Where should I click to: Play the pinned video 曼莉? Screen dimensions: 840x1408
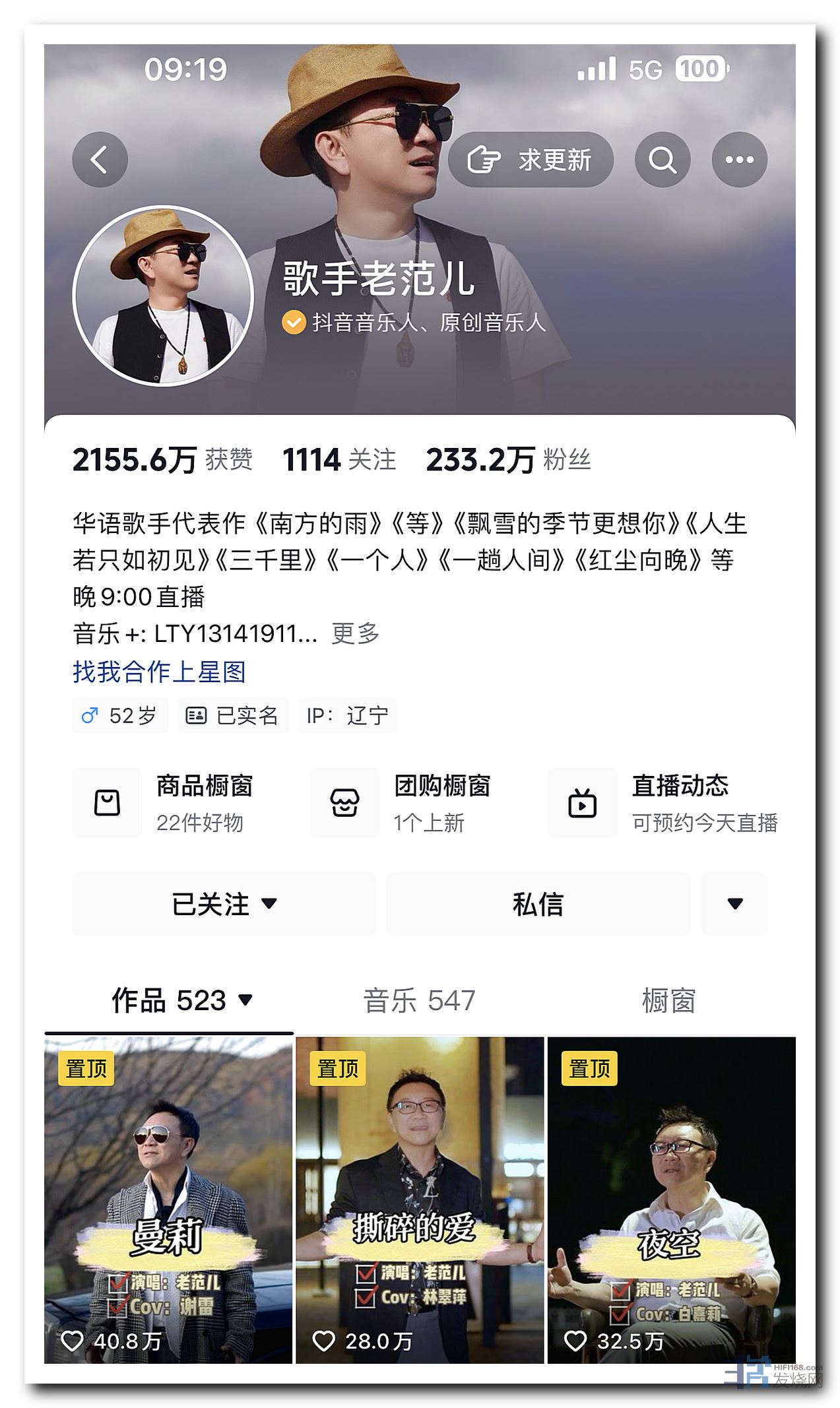(168, 1201)
